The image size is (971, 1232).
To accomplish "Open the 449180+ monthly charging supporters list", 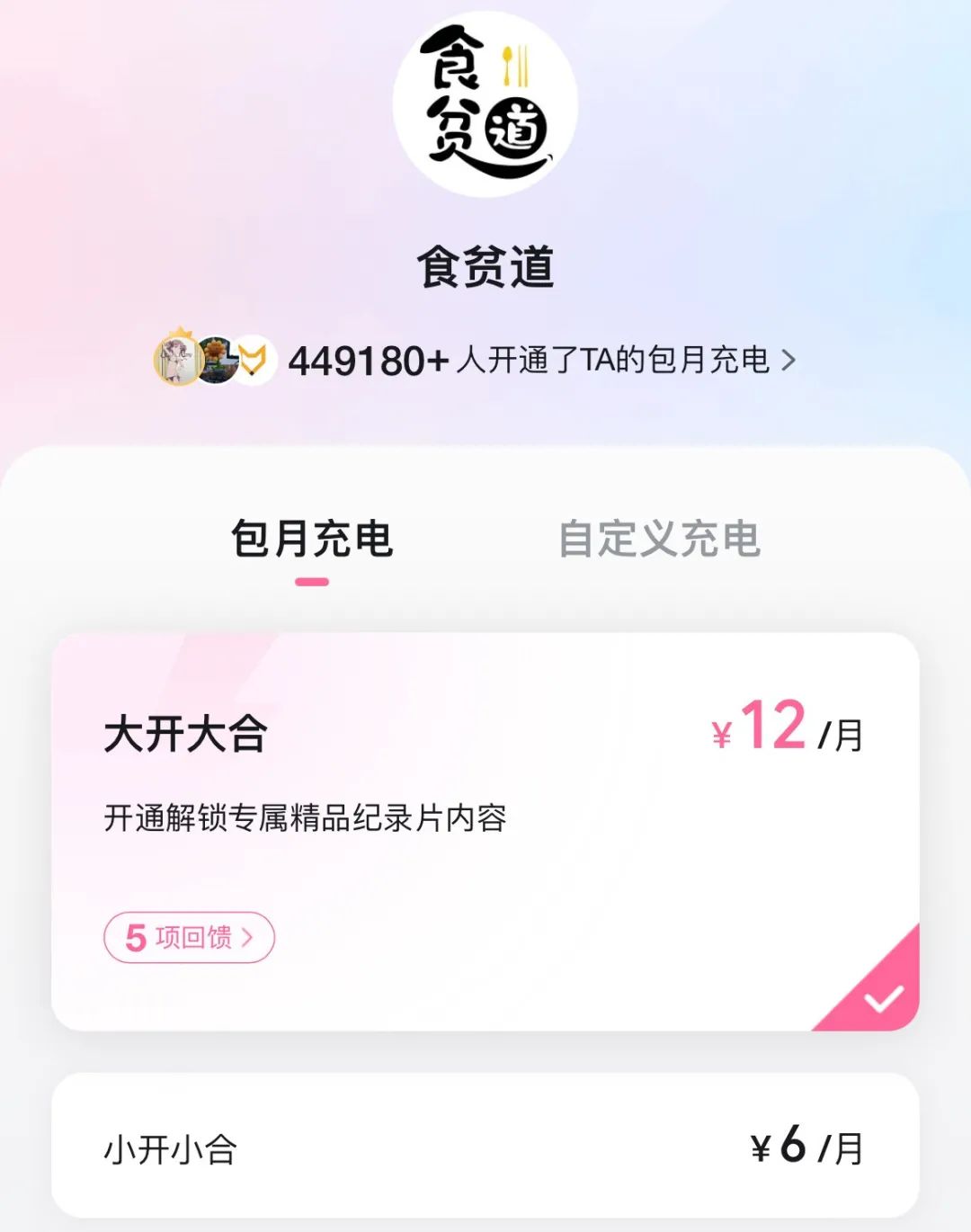I will click(x=539, y=361).
